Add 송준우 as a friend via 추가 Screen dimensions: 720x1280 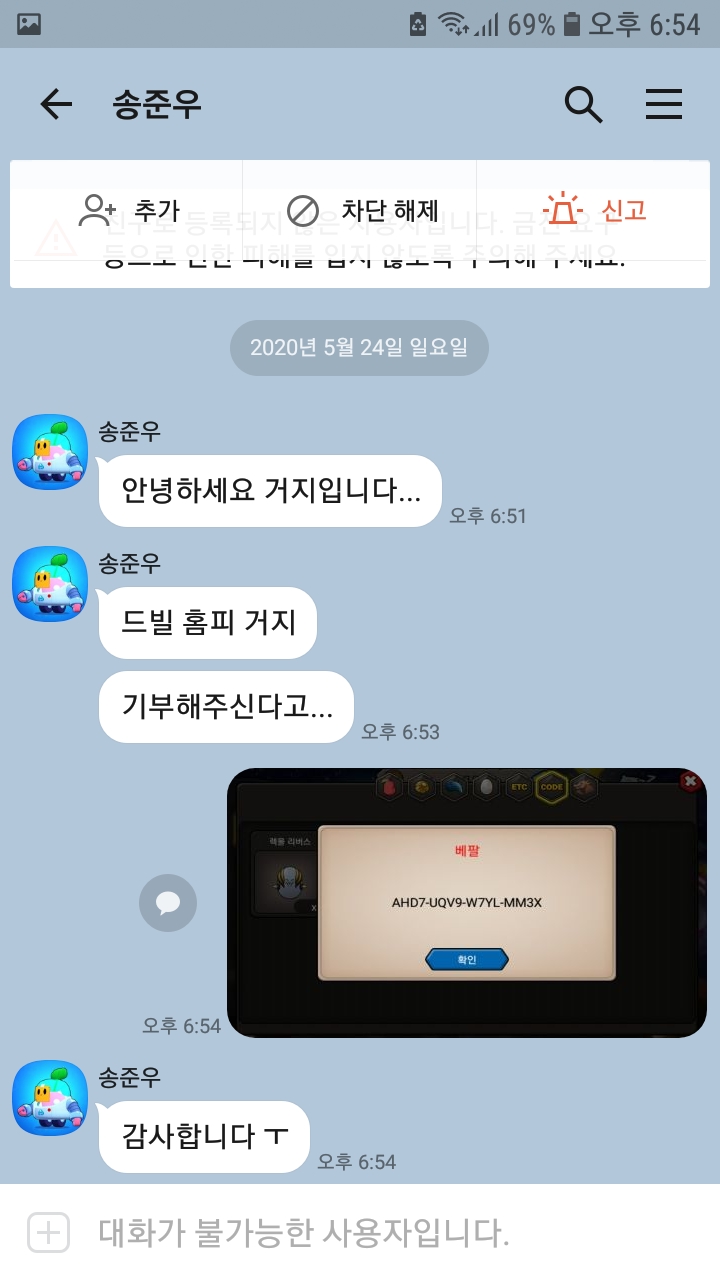(128, 210)
